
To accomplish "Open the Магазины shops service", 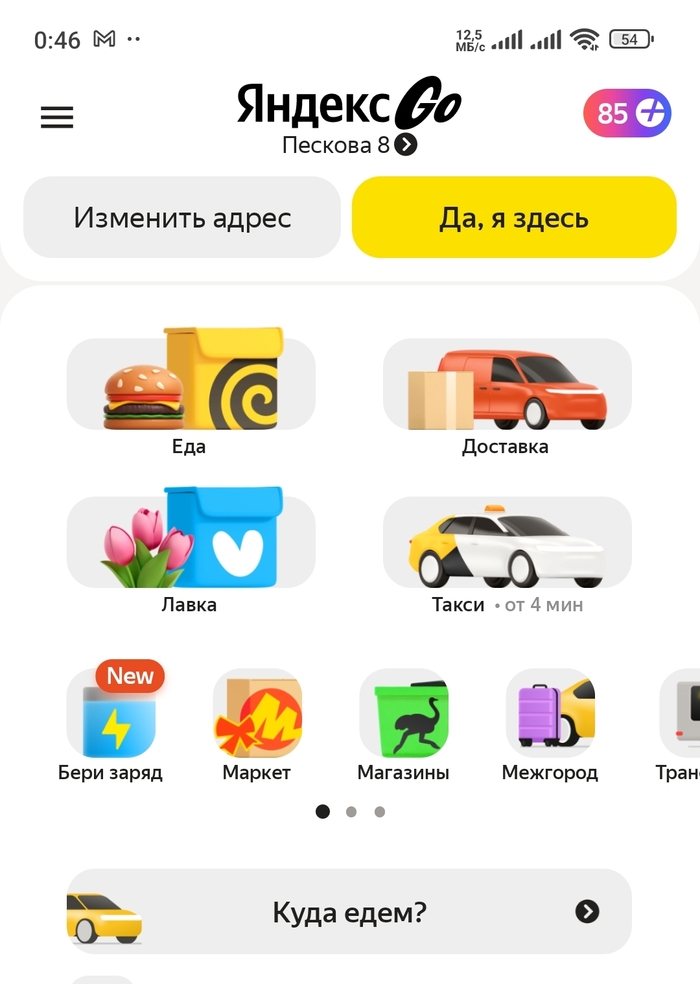I will [x=403, y=715].
